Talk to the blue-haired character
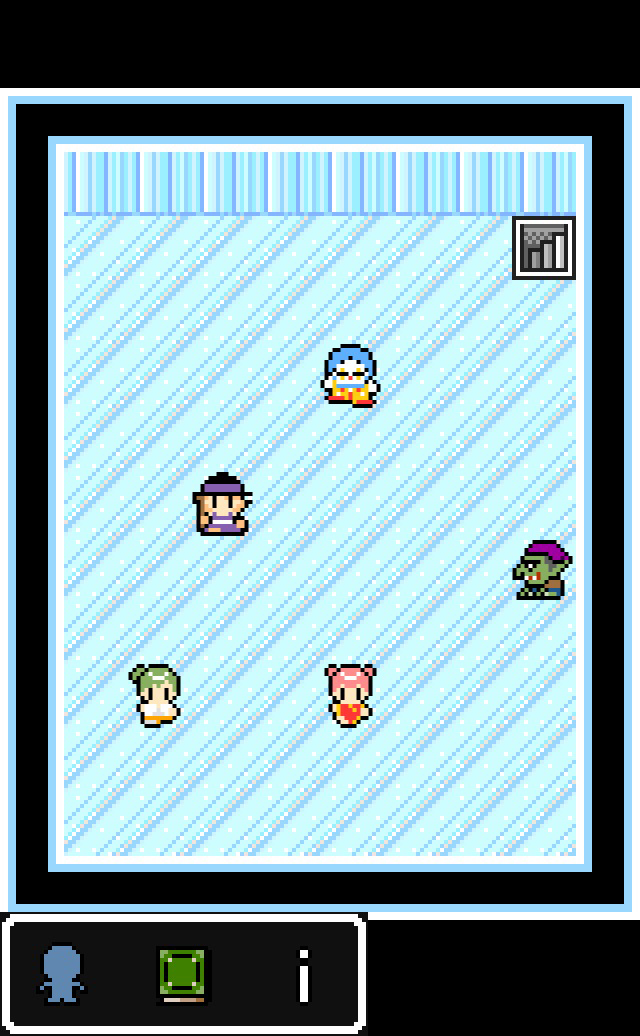The width and height of the screenshot is (640, 1036). click(x=350, y=376)
